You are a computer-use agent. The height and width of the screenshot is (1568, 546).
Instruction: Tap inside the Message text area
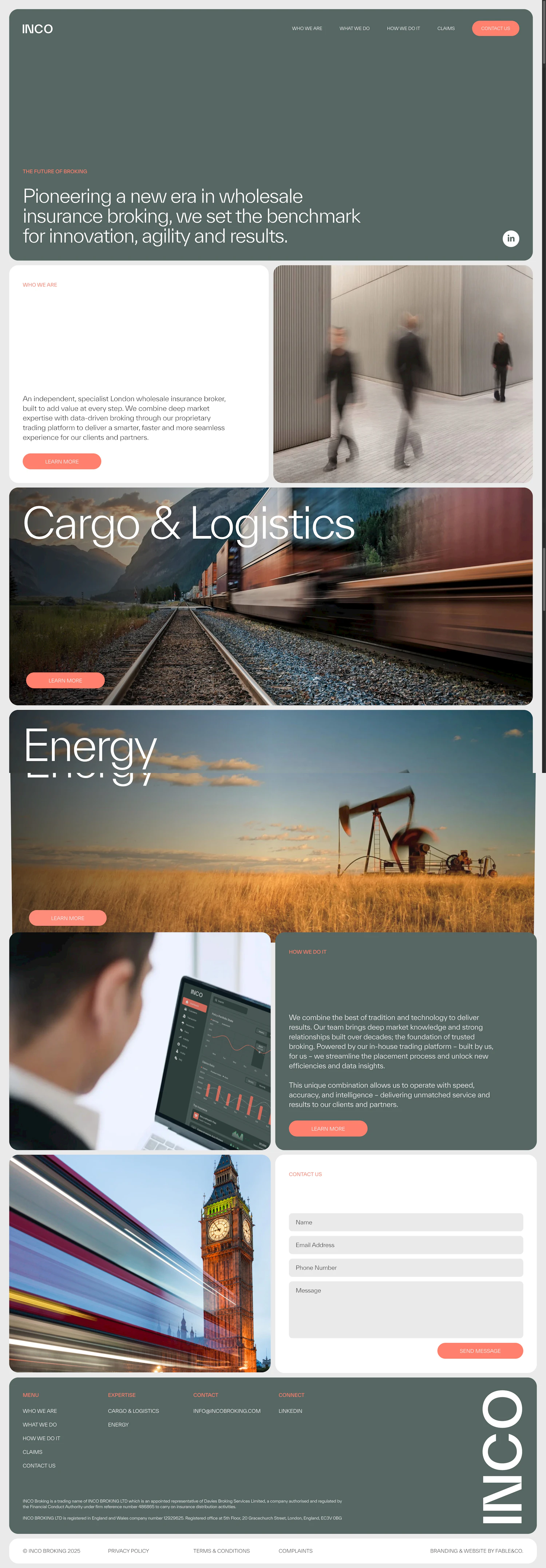(405, 1309)
